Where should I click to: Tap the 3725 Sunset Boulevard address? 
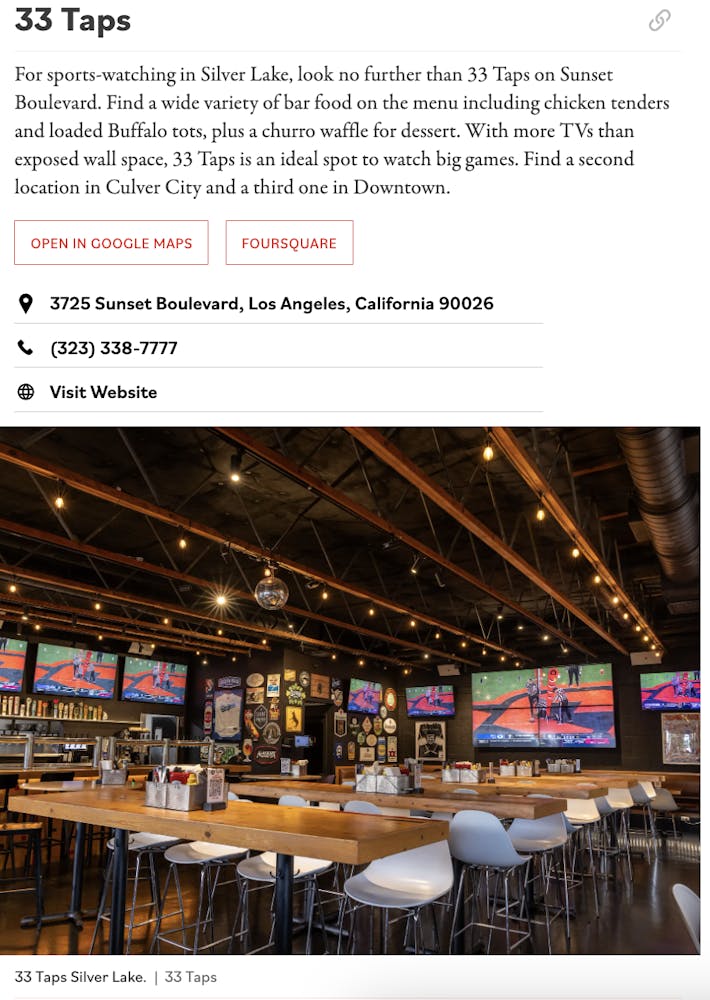(271, 303)
